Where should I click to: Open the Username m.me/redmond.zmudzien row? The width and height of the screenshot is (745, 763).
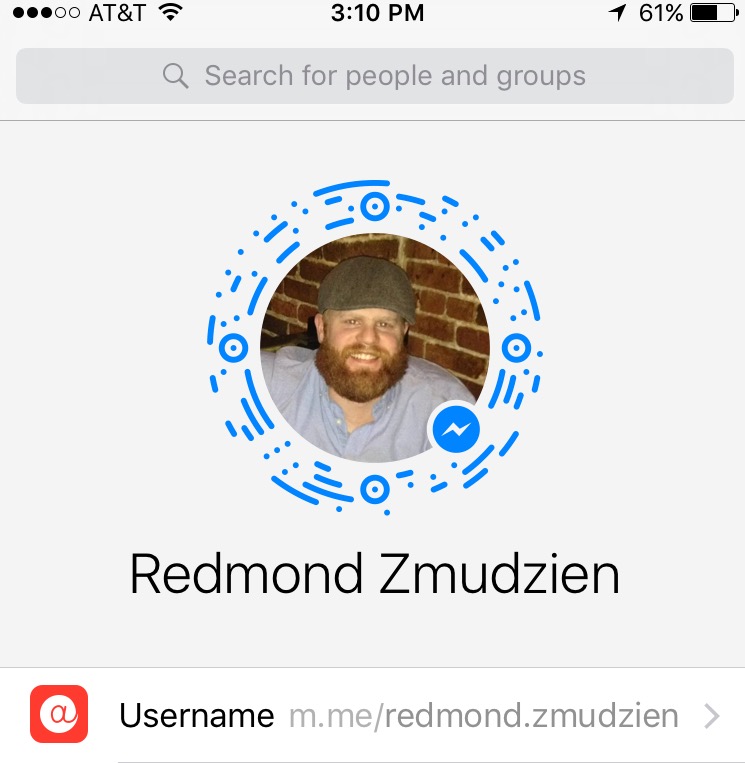click(398, 716)
